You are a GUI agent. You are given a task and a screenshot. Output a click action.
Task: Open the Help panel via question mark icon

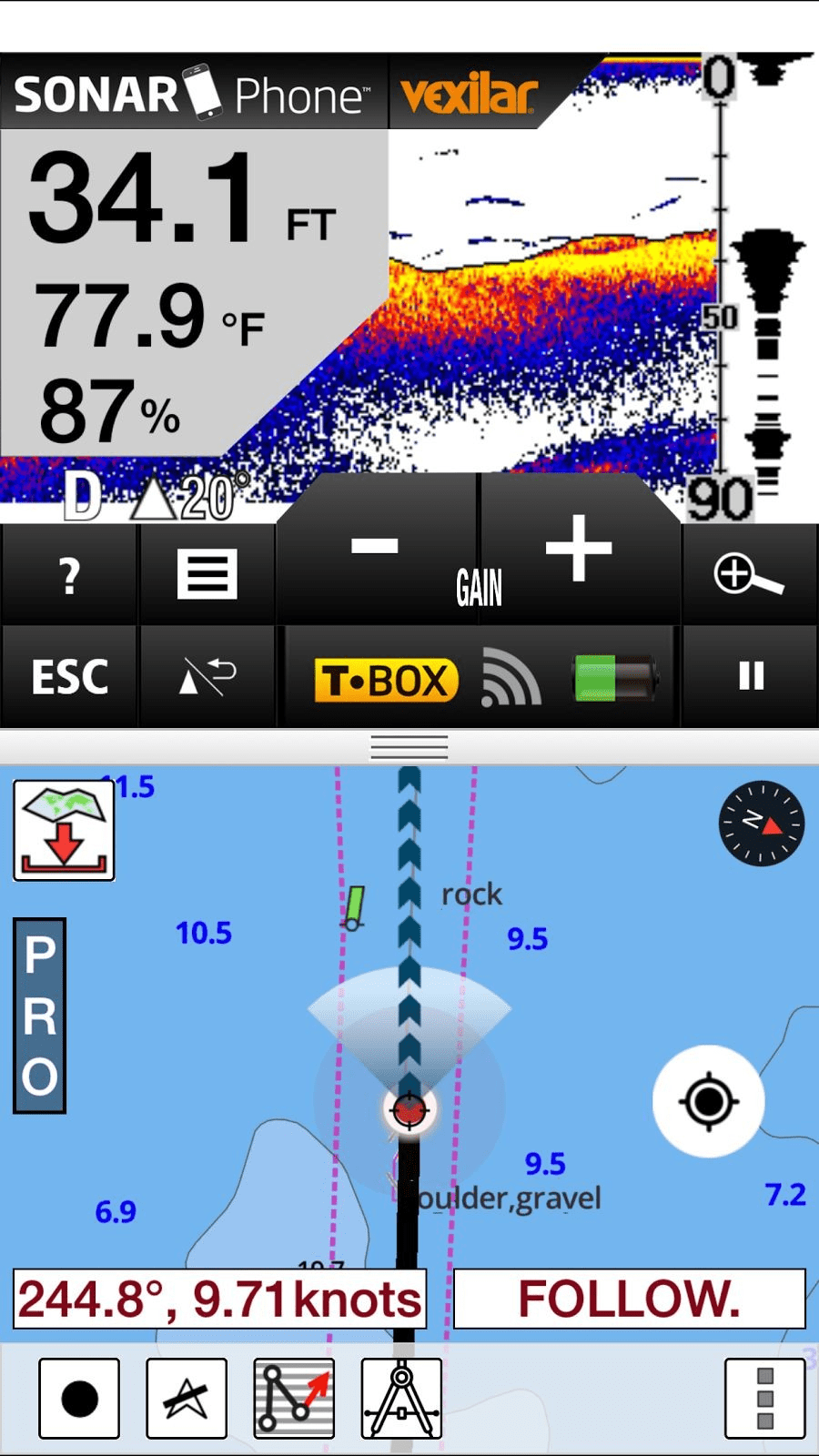tap(69, 574)
